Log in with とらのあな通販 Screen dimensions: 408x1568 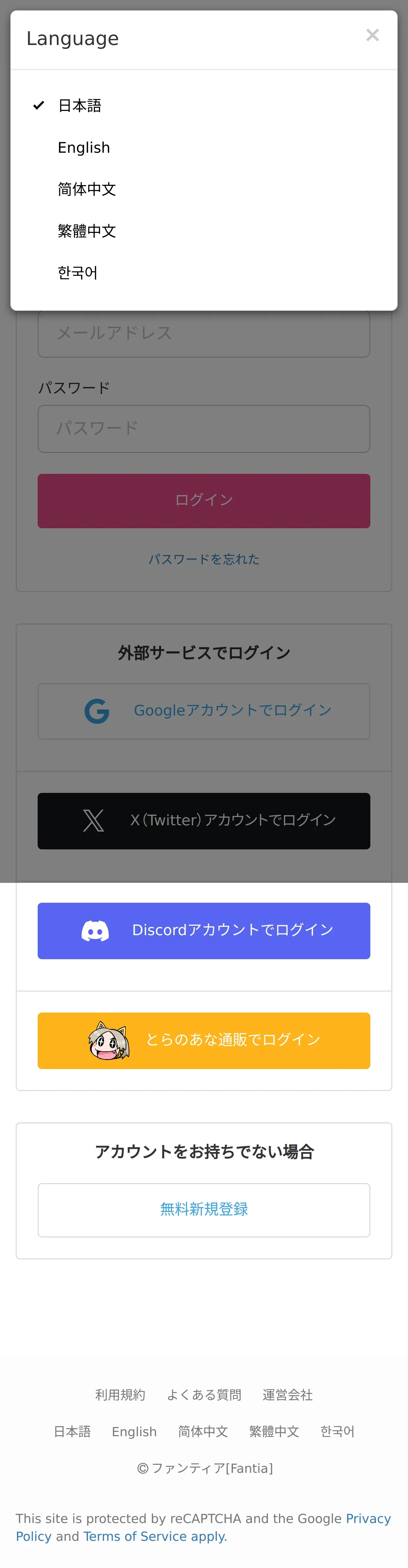[x=204, y=1040]
